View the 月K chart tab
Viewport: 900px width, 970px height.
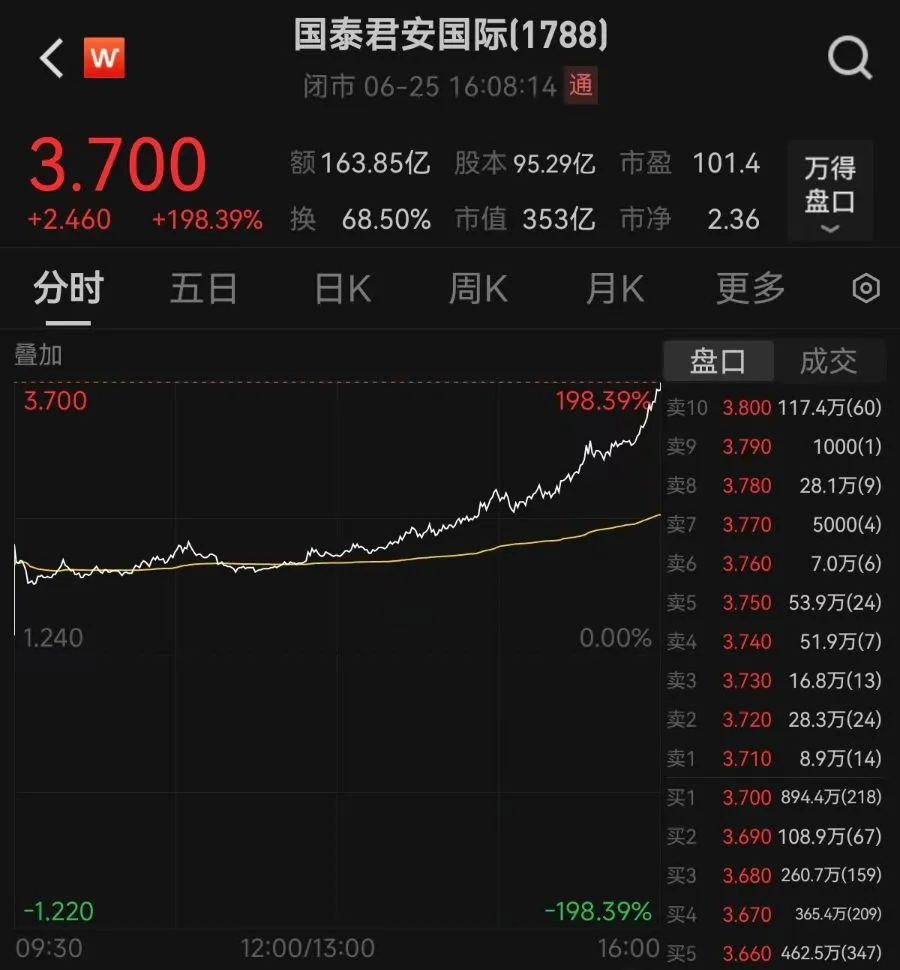614,289
